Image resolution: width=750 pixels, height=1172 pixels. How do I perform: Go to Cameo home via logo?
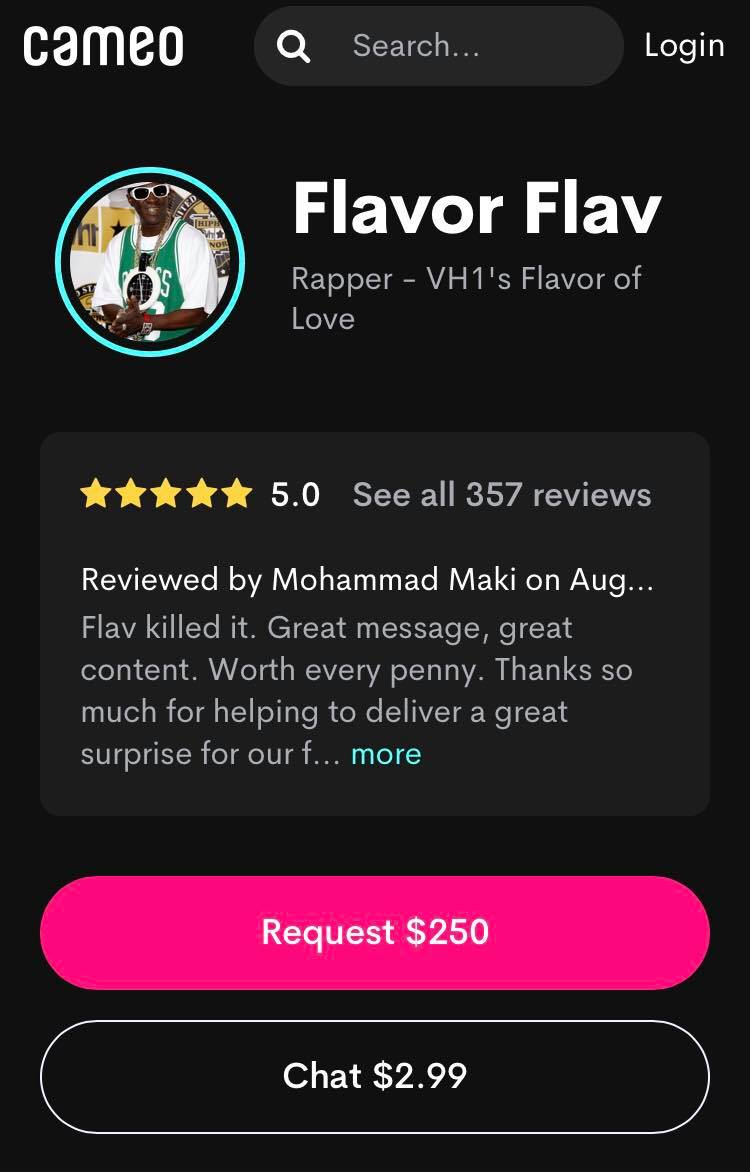click(103, 46)
